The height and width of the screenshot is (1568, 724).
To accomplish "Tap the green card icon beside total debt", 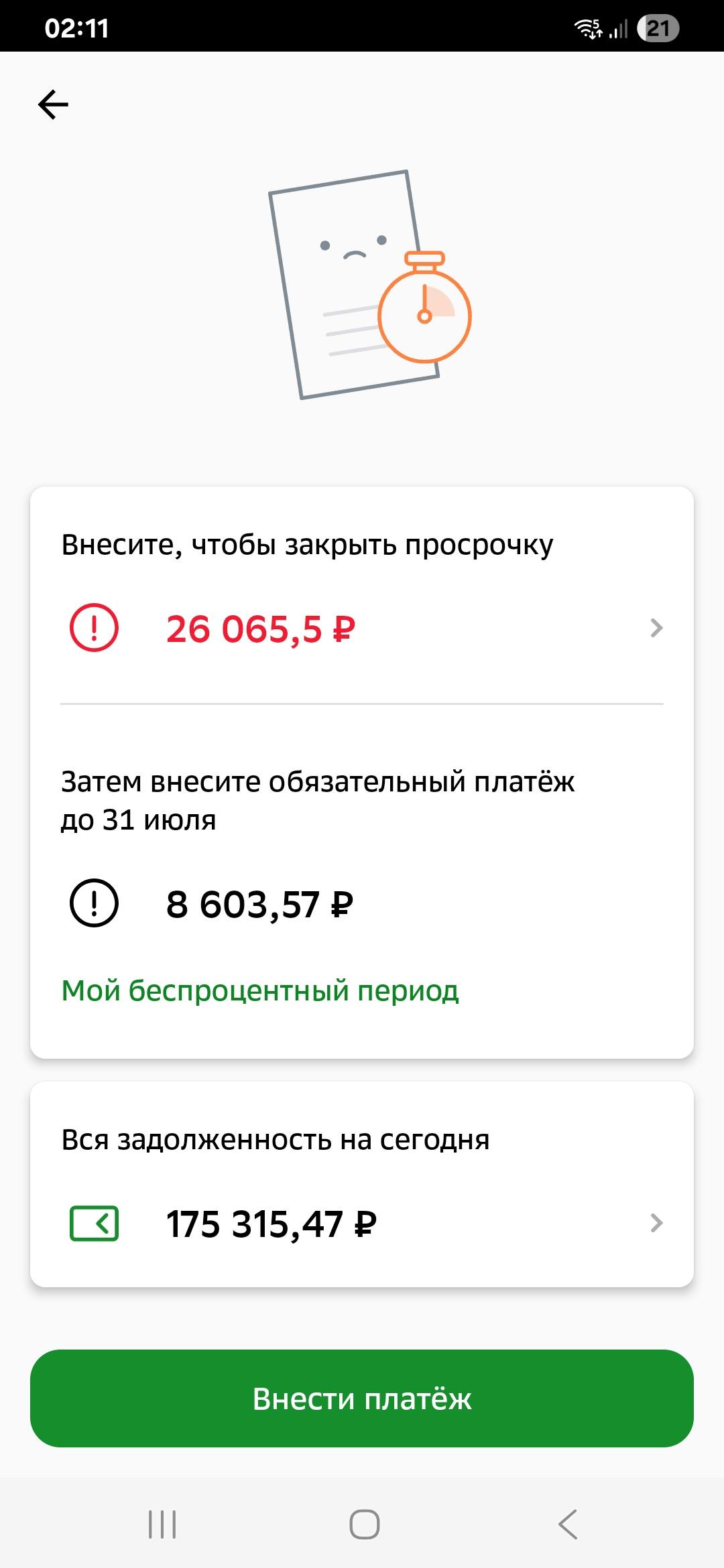I will tap(94, 1221).
